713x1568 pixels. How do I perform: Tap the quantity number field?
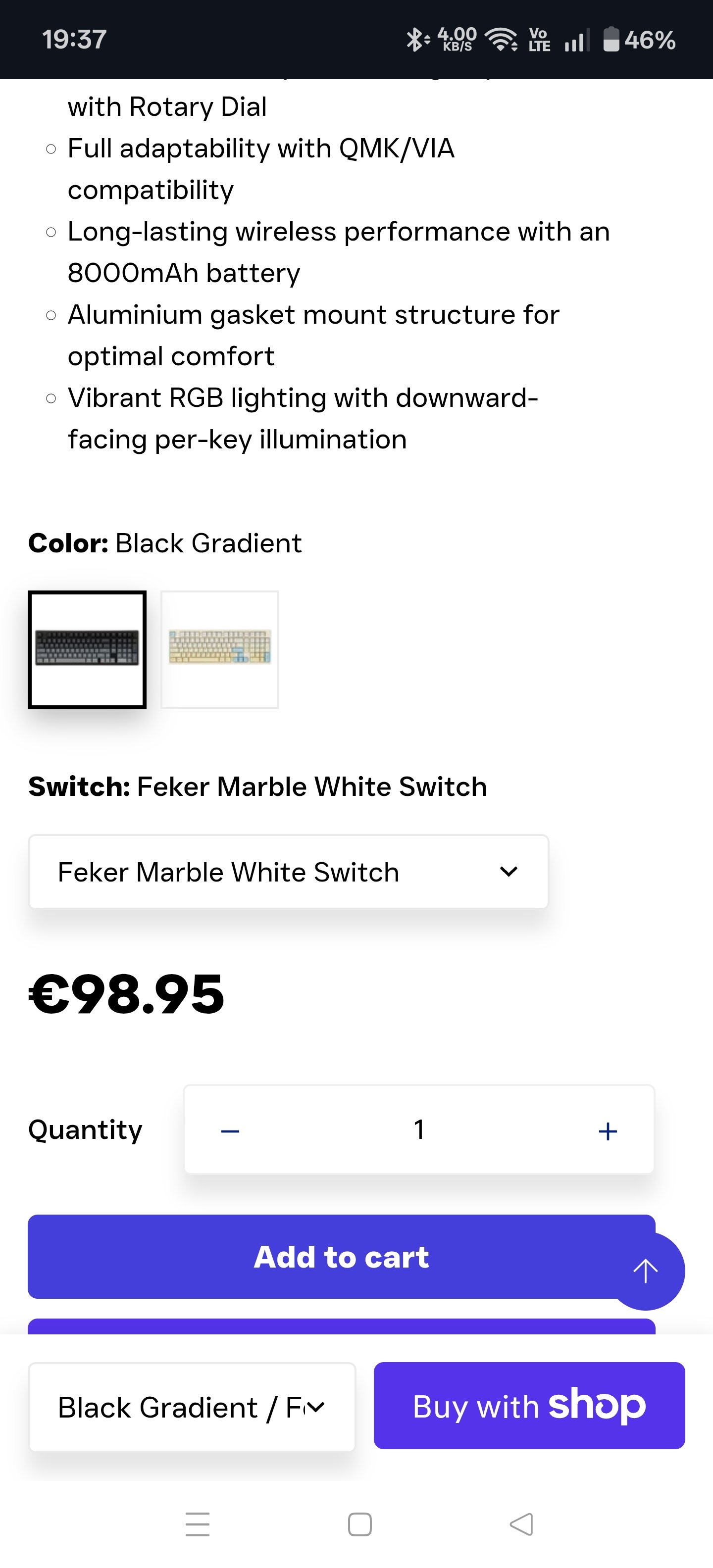pyautogui.click(x=419, y=1130)
